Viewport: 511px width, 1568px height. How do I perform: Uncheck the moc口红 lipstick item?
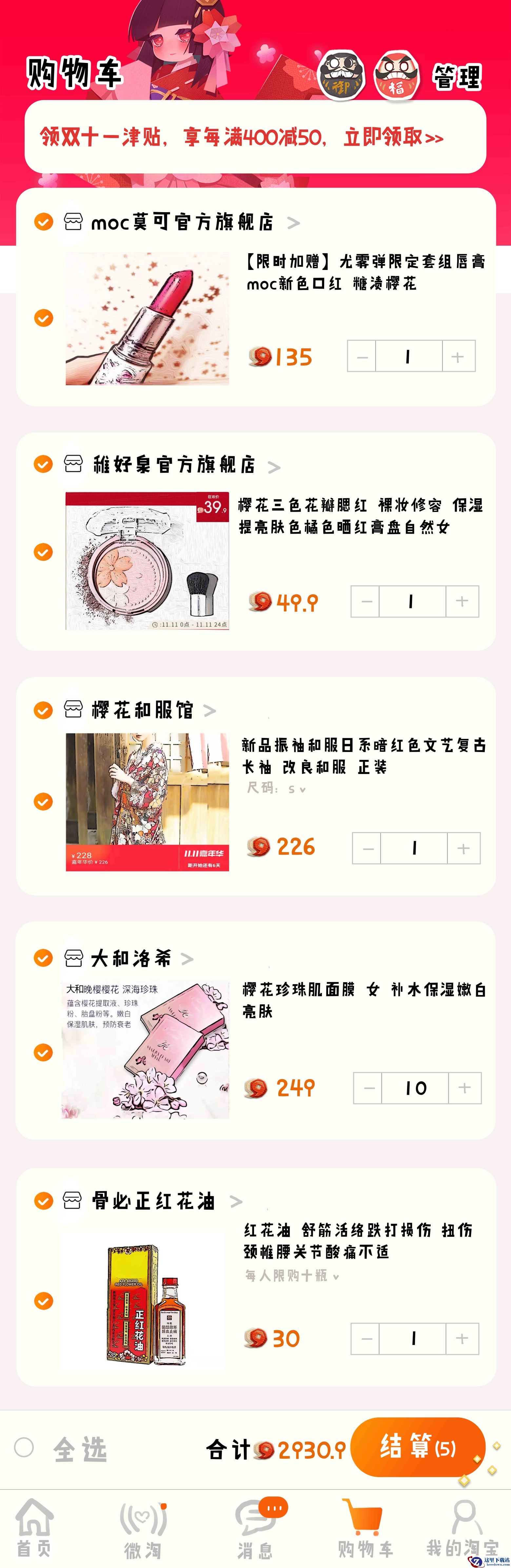coord(43,318)
